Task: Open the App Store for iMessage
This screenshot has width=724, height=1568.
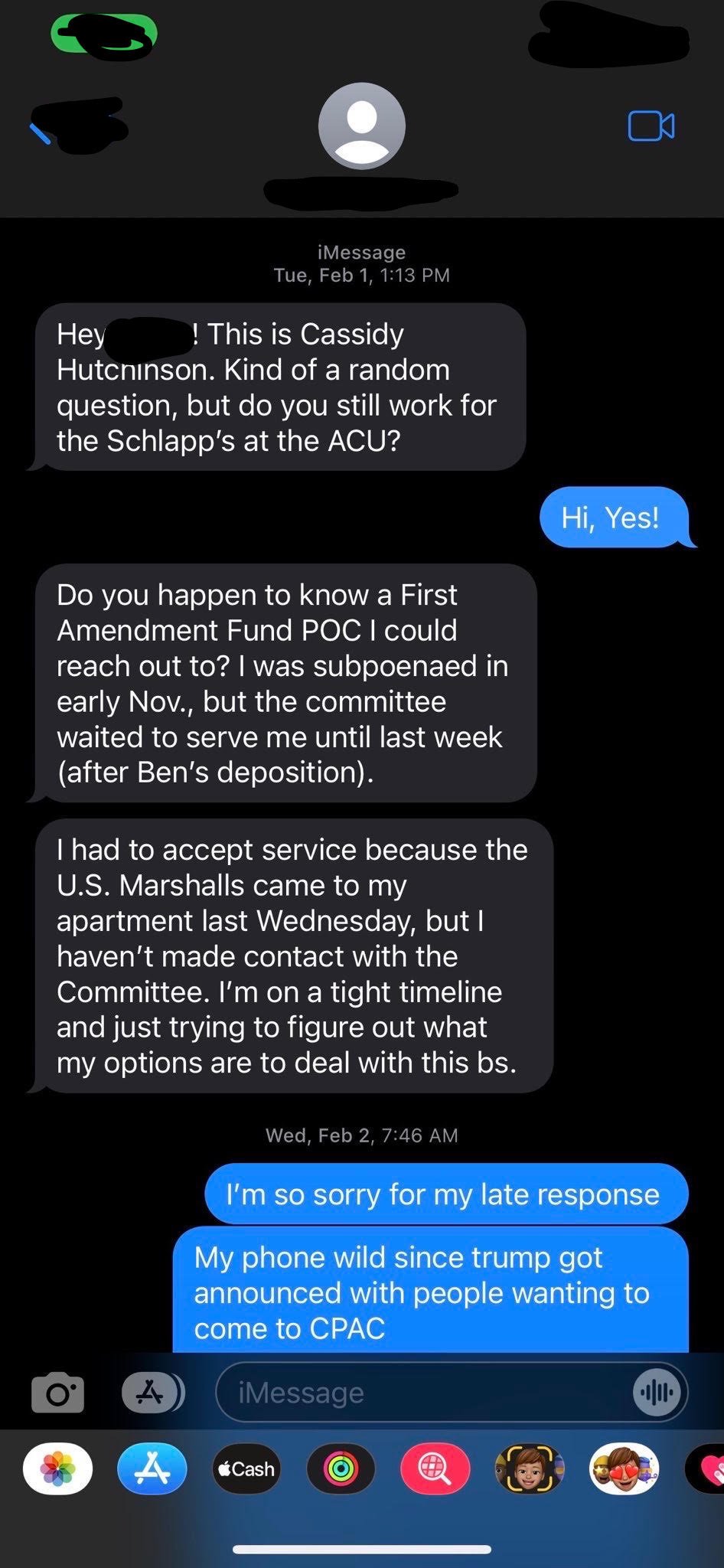Action: pos(152,1468)
